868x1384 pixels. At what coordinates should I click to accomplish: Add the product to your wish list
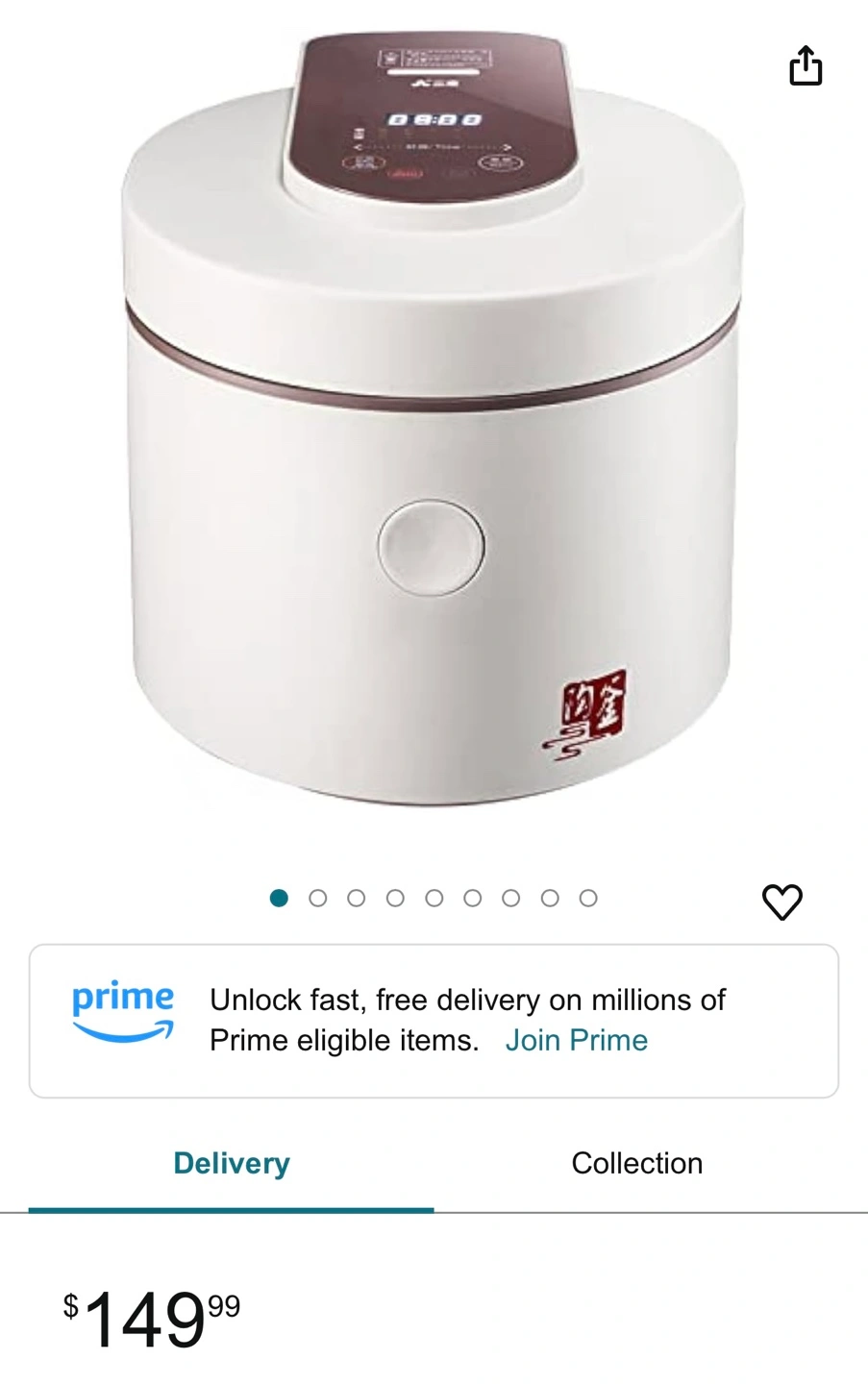click(x=781, y=901)
